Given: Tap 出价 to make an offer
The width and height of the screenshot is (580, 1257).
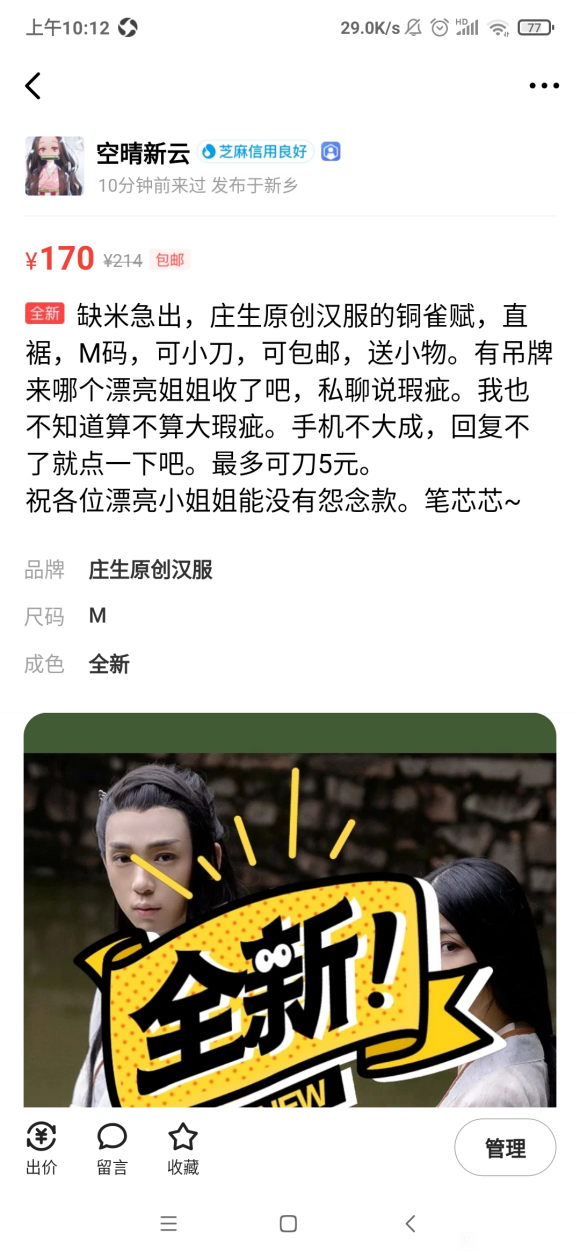Looking at the screenshot, I should click(41, 1148).
